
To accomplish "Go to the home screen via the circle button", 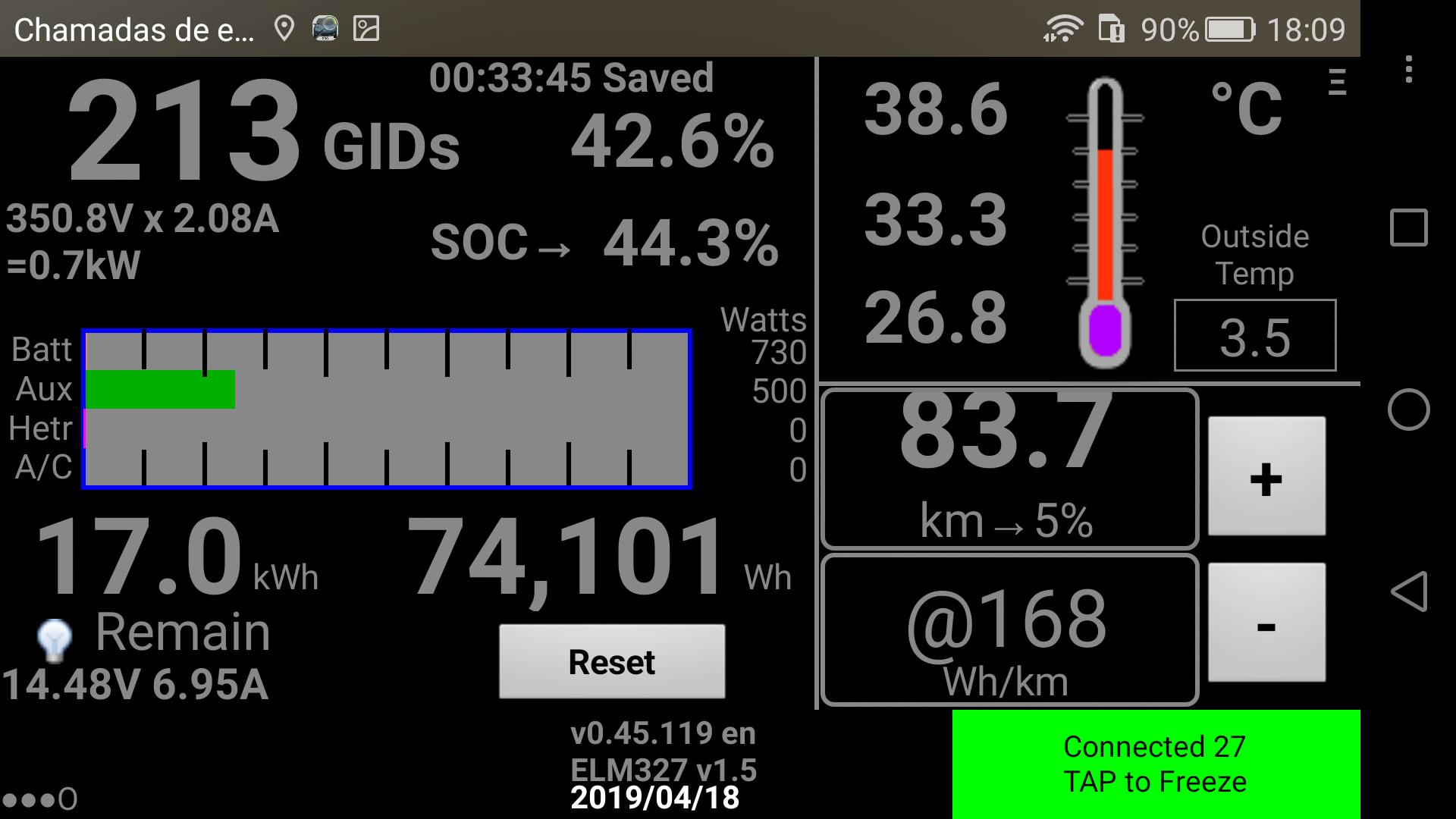I will [1408, 409].
